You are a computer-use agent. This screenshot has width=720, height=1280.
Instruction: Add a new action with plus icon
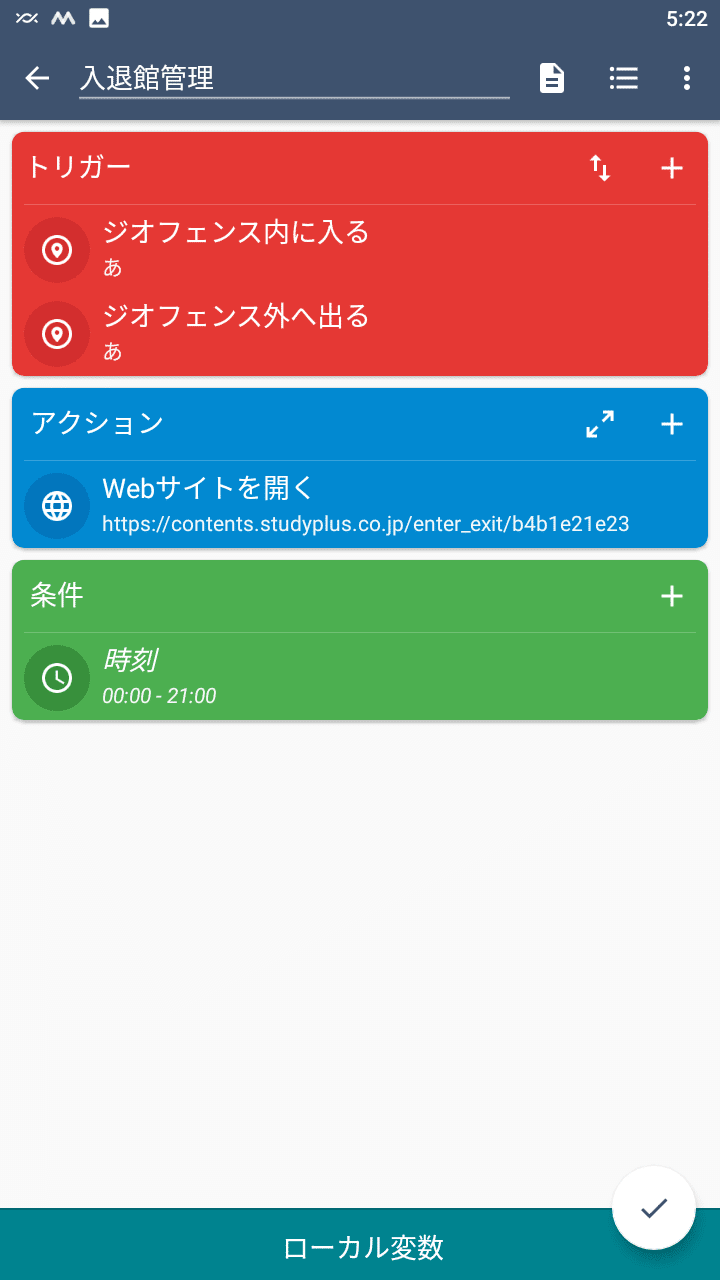(x=672, y=424)
